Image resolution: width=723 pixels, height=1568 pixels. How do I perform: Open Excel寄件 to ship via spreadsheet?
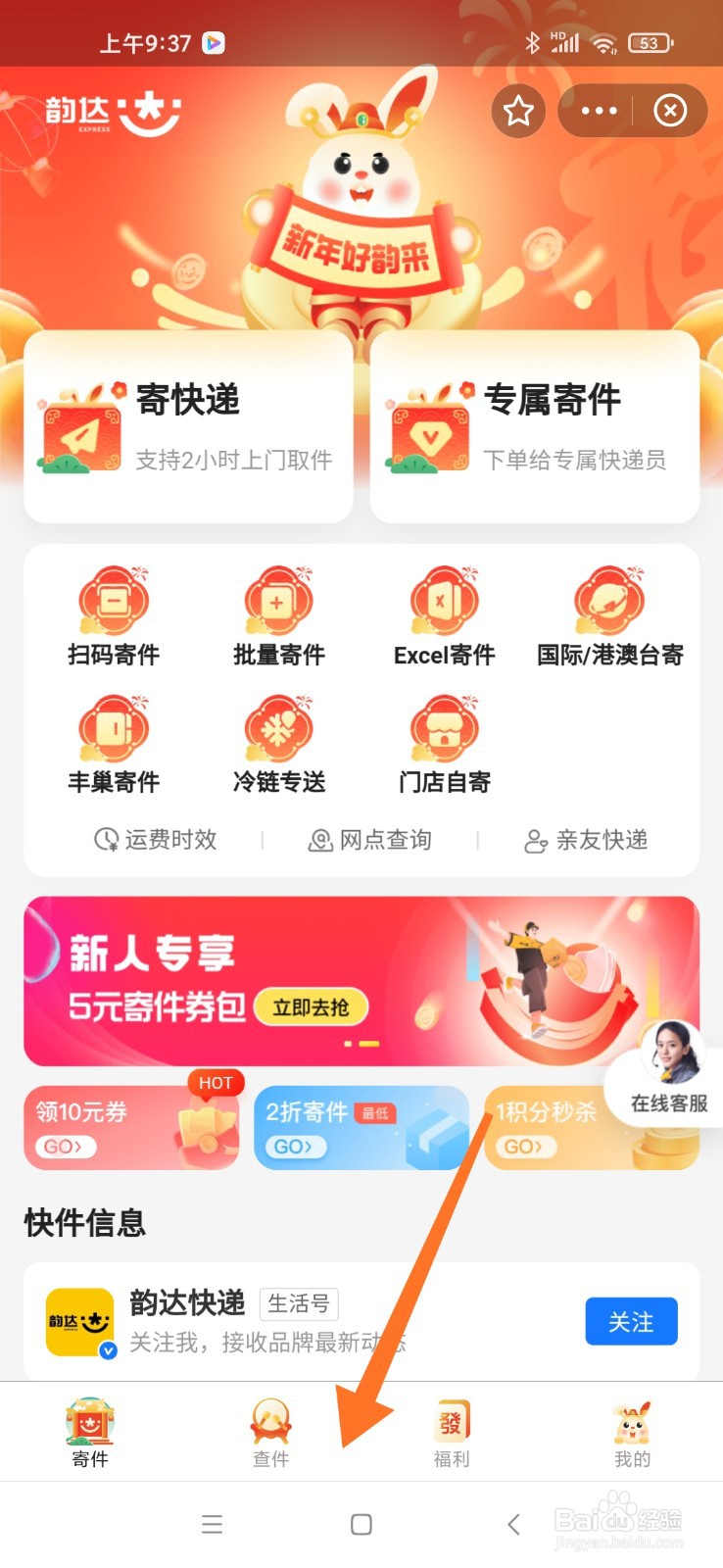click(443, 615)
